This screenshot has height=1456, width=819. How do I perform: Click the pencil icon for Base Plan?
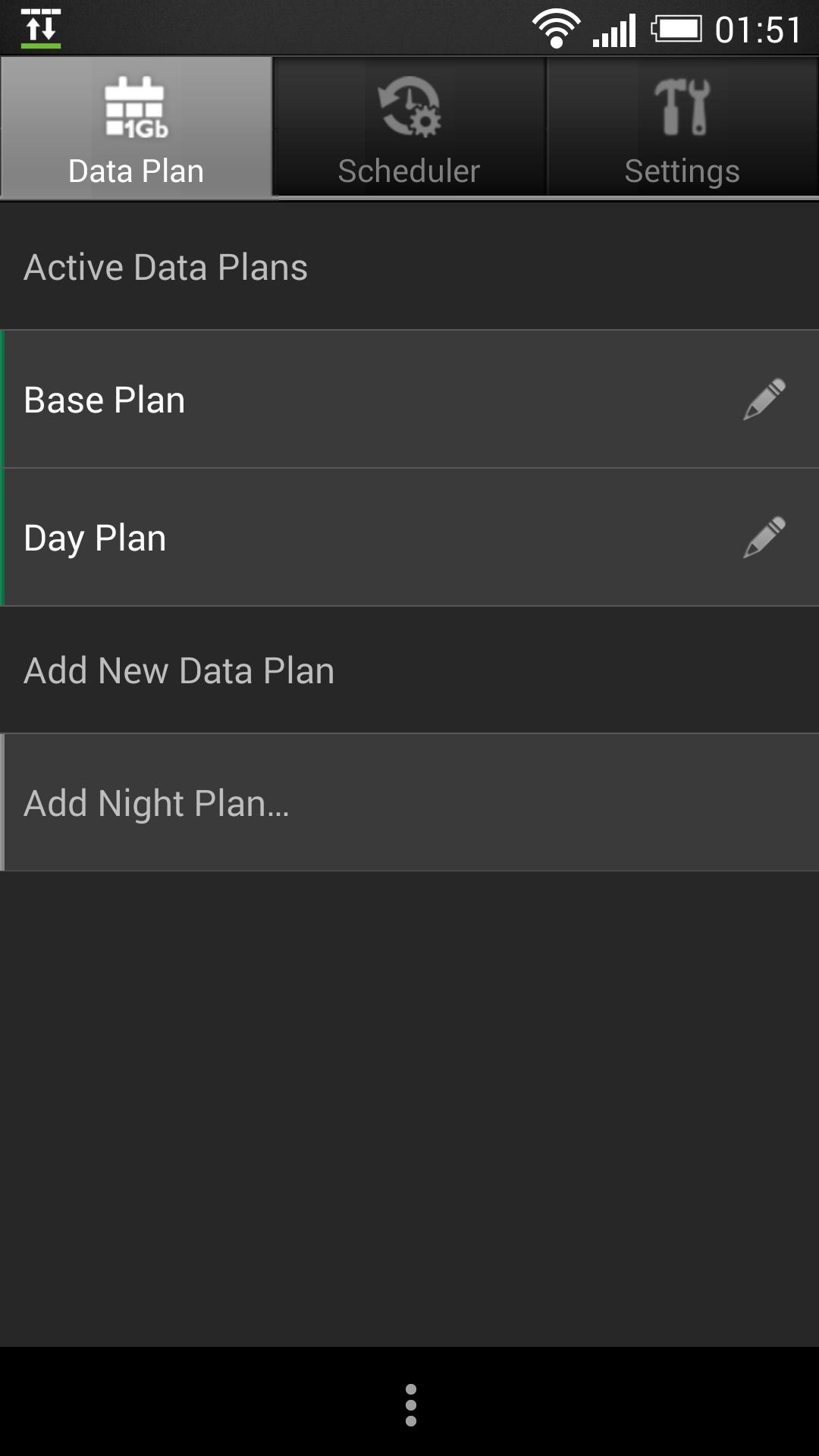pyautogui.click(x=762, y=400)
